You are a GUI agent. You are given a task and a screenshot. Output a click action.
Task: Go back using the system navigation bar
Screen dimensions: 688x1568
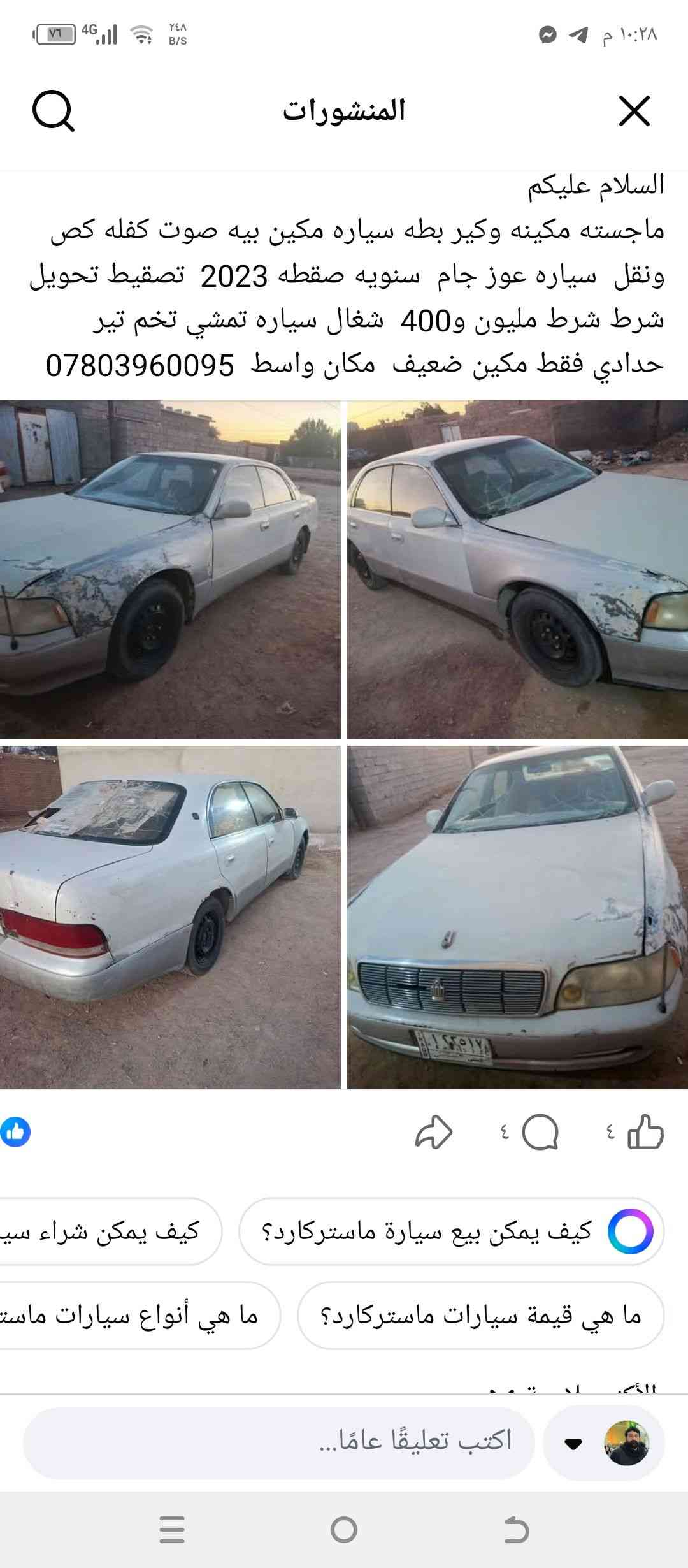coord(516,1530)
